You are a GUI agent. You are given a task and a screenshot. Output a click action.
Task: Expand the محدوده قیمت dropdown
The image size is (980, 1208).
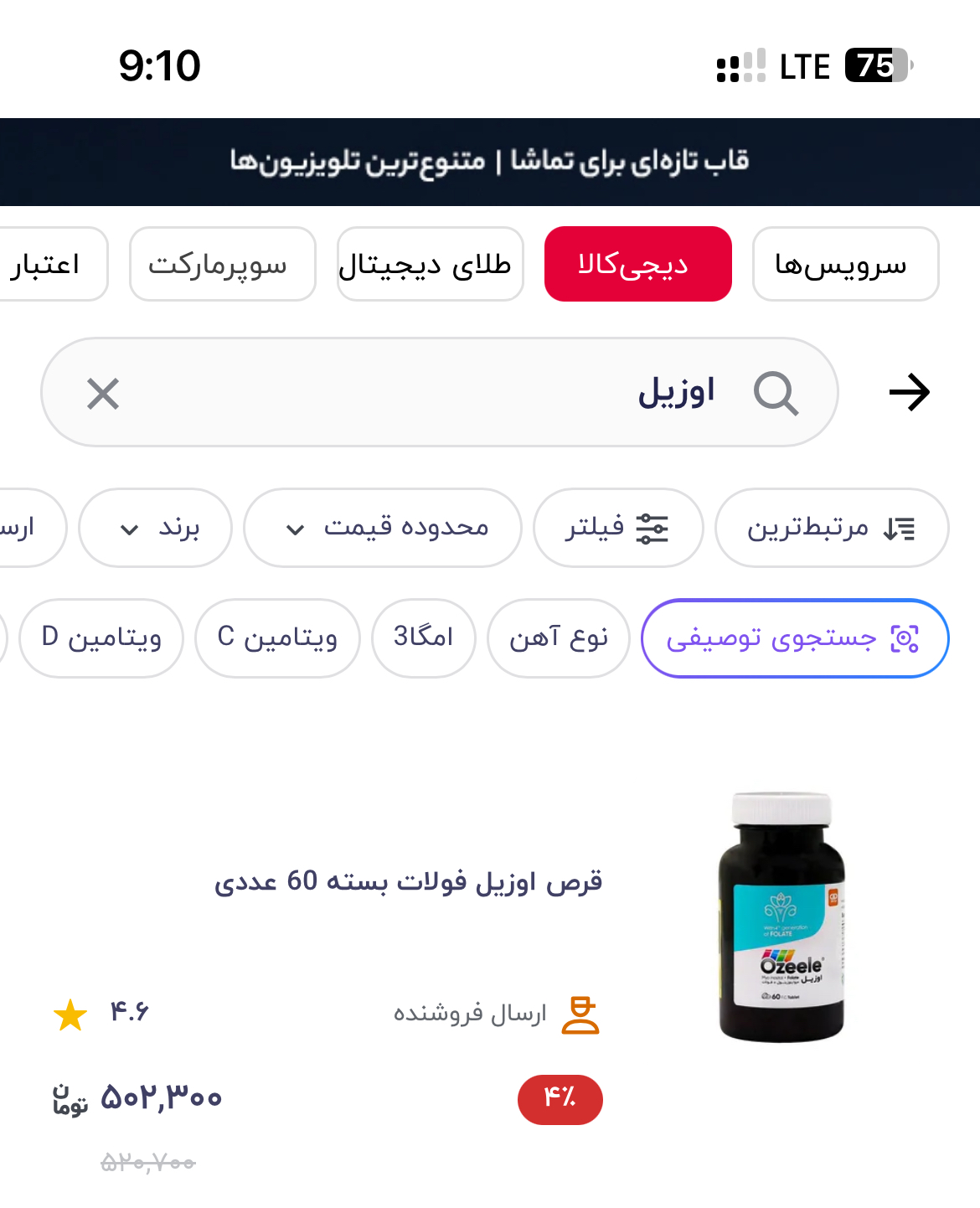pyautogui.click(x=382, y=528)
